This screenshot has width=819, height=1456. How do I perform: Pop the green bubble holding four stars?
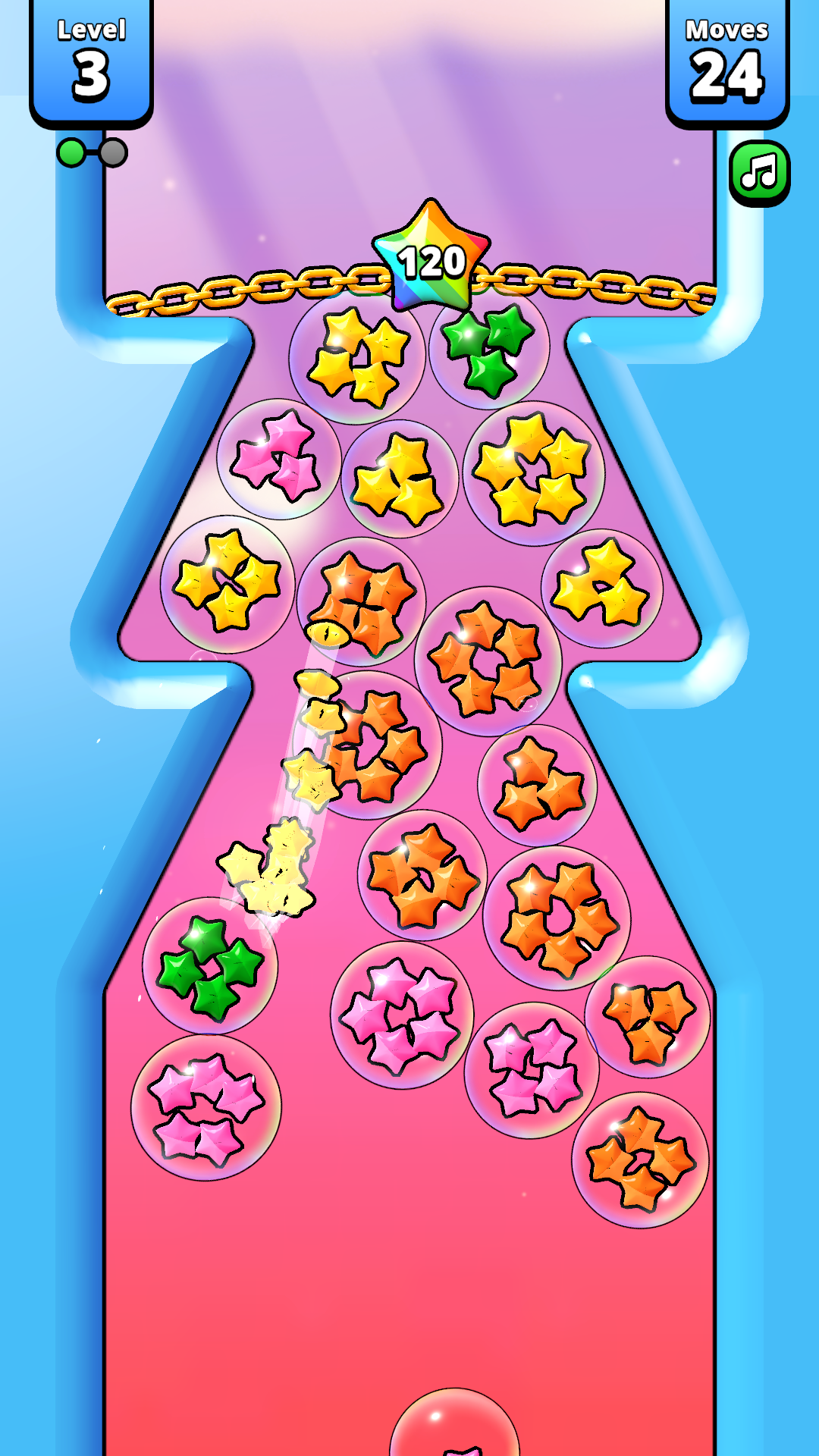(210, 965)
